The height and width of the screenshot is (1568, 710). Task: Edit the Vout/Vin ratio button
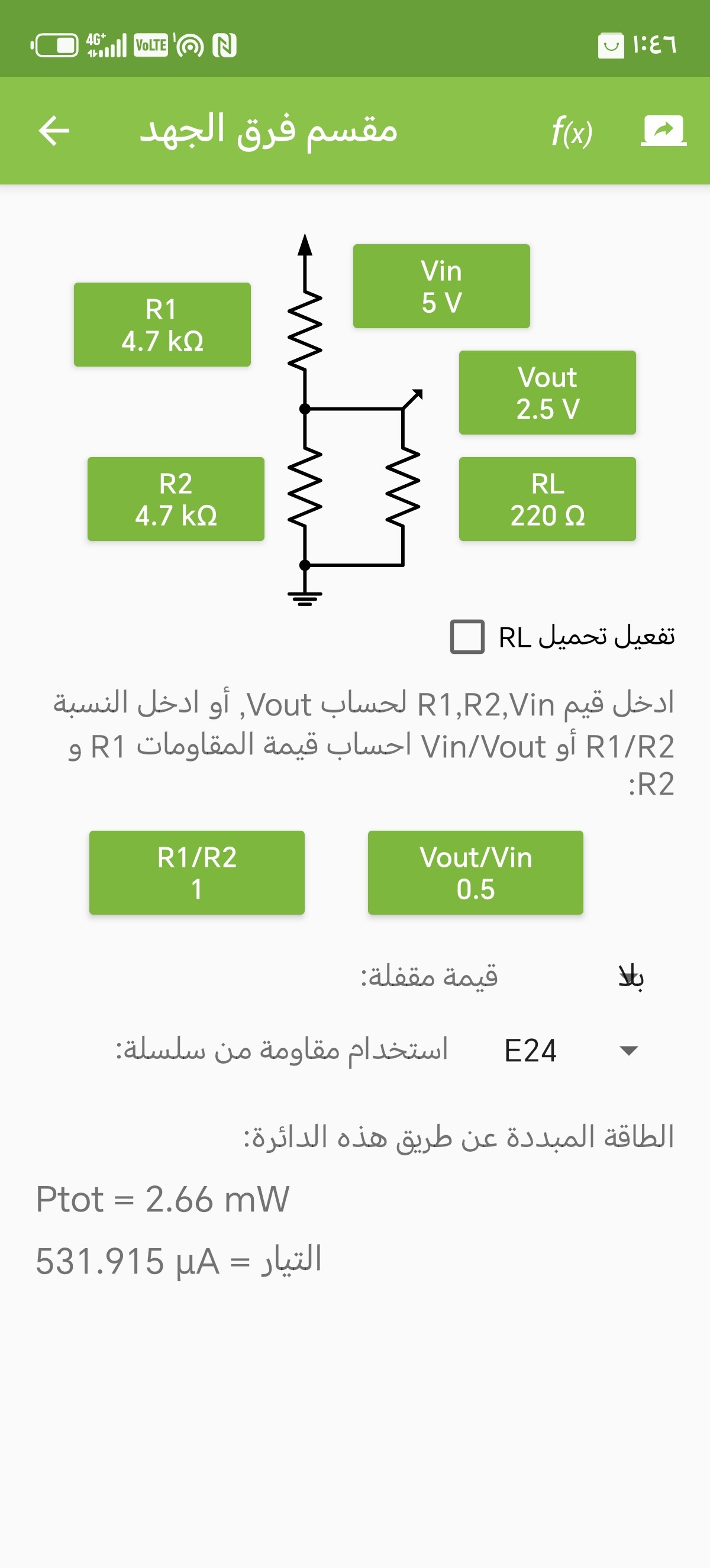475,872
